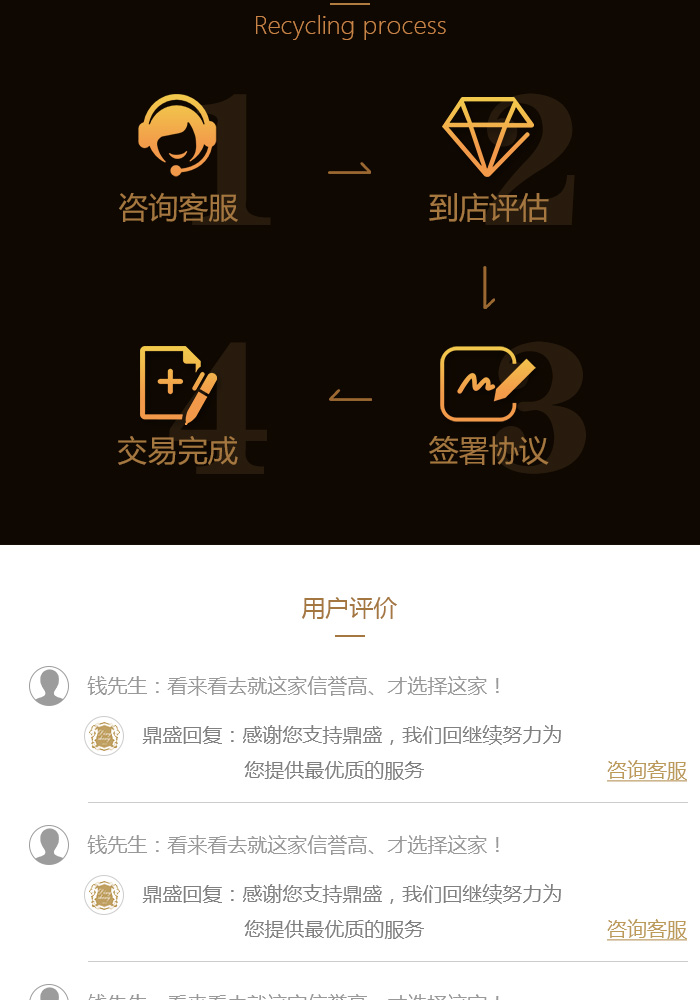The width and height of the screenshot is (700, 1000).
Task: Open 咨询客服 link in the second review reply
Action: click(647, 930)
